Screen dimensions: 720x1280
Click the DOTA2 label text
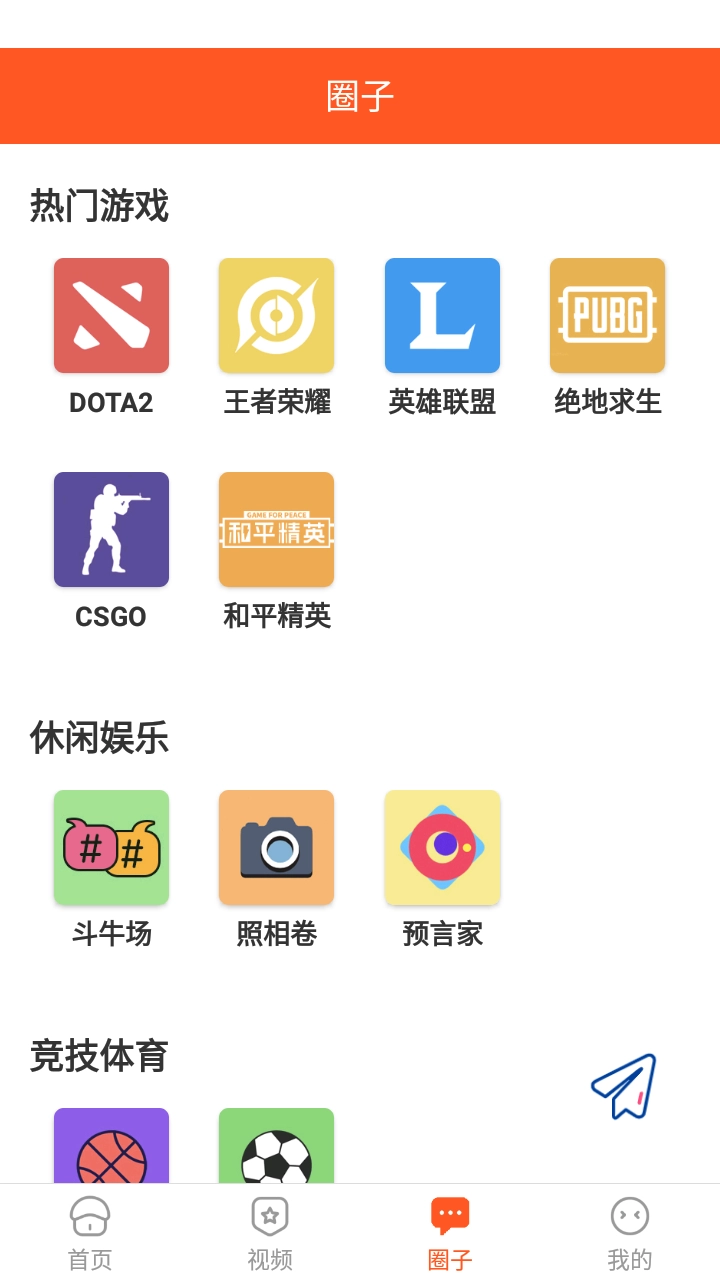(111, 402)
